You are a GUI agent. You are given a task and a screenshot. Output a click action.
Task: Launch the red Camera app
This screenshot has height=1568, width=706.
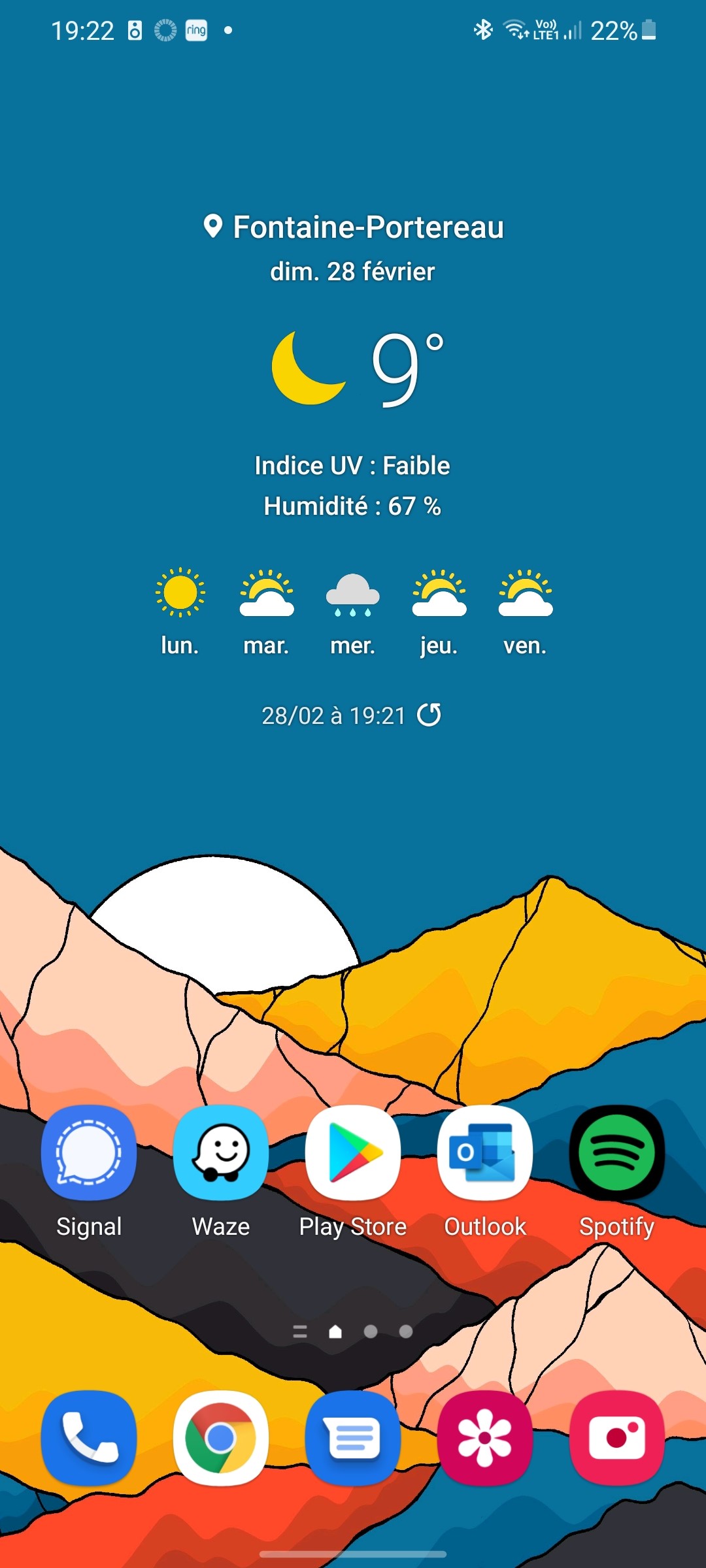point(617,1437)
